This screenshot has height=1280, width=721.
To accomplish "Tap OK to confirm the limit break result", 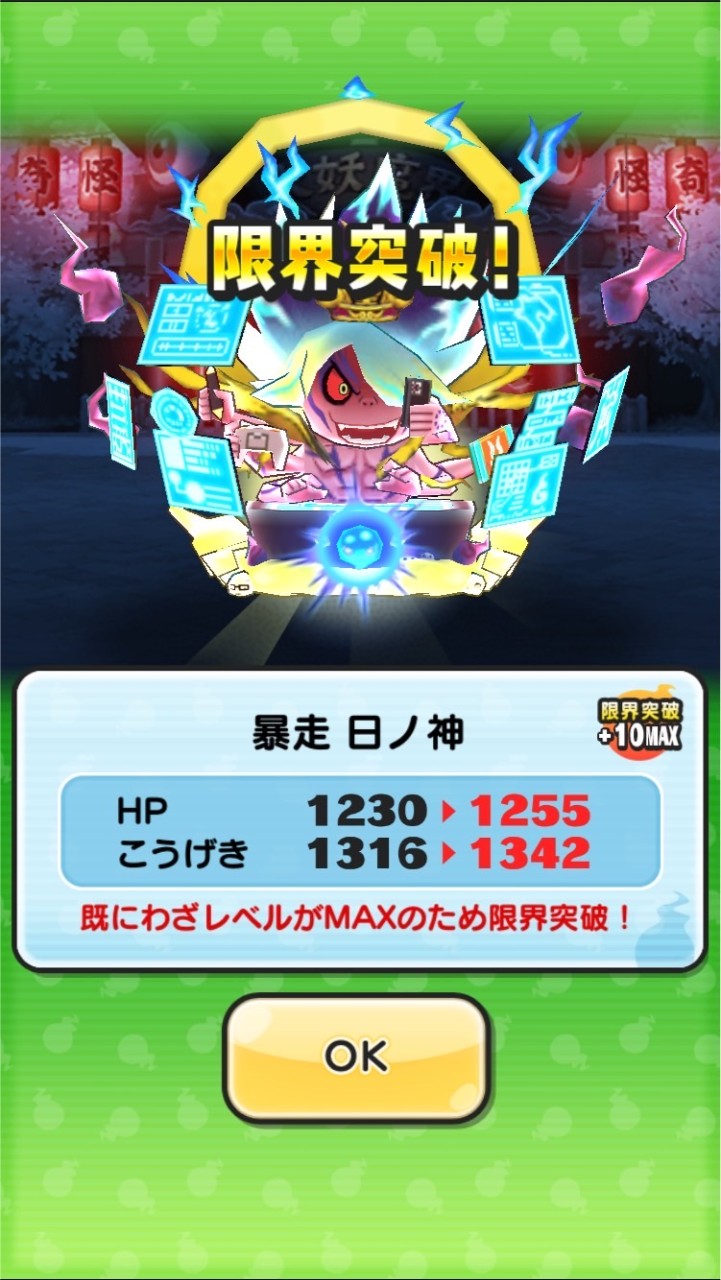I will (356, 1056).
